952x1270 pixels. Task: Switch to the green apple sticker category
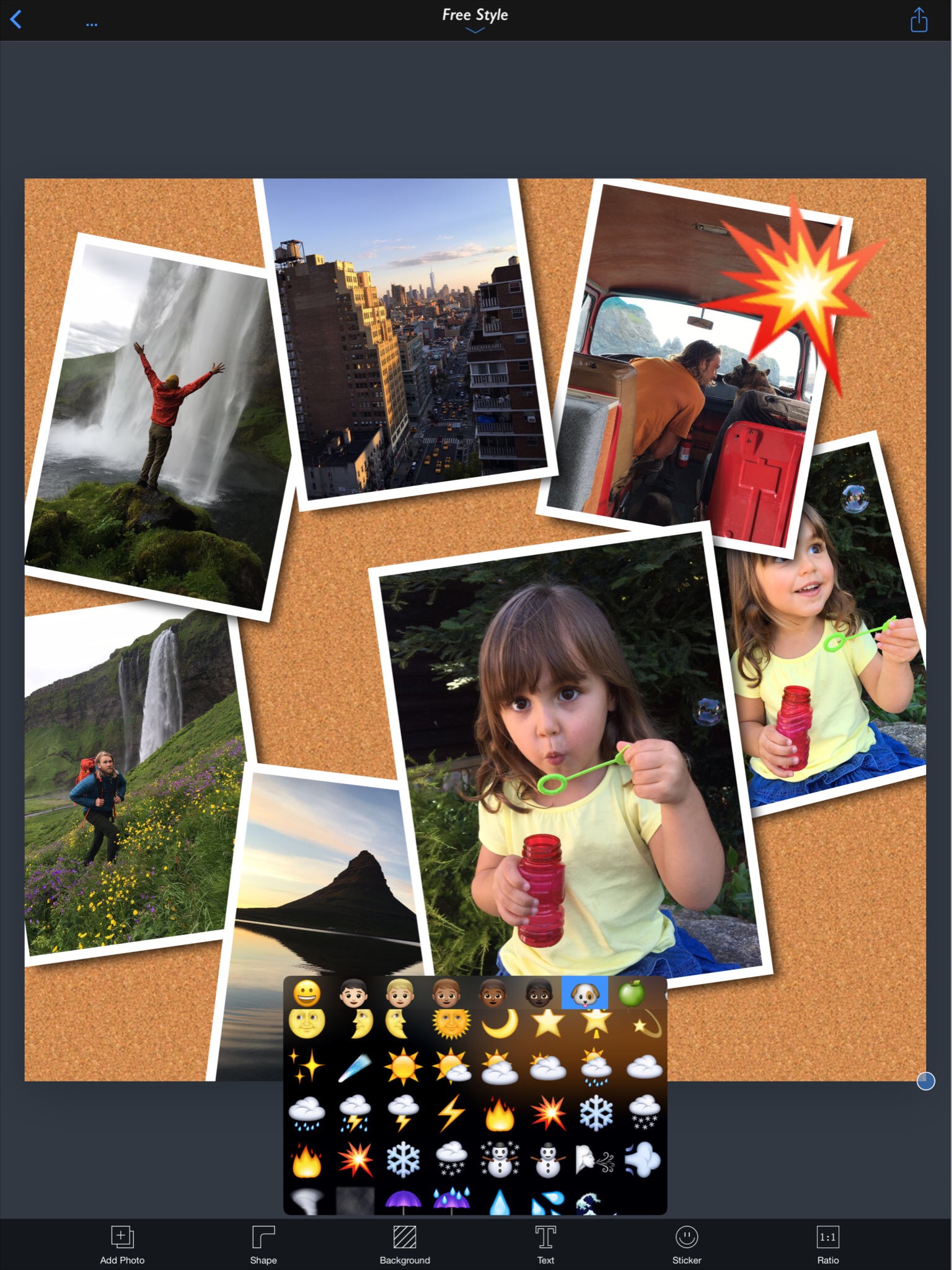pyautogui.click(x=632, y=993)
